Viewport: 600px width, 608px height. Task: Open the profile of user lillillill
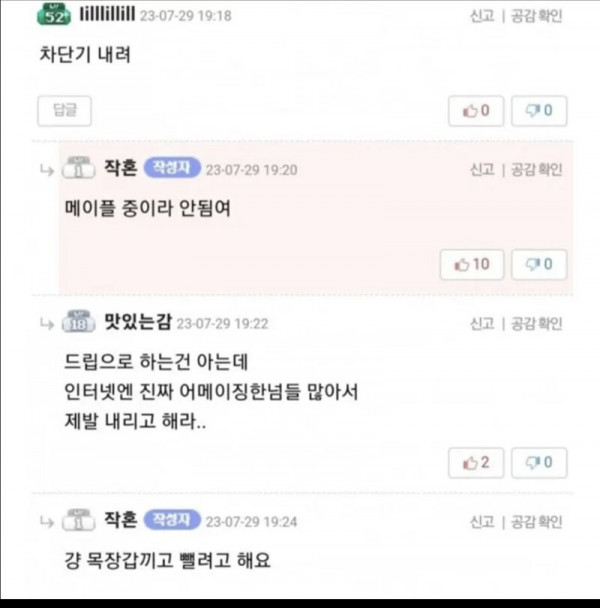coord(106,15)
